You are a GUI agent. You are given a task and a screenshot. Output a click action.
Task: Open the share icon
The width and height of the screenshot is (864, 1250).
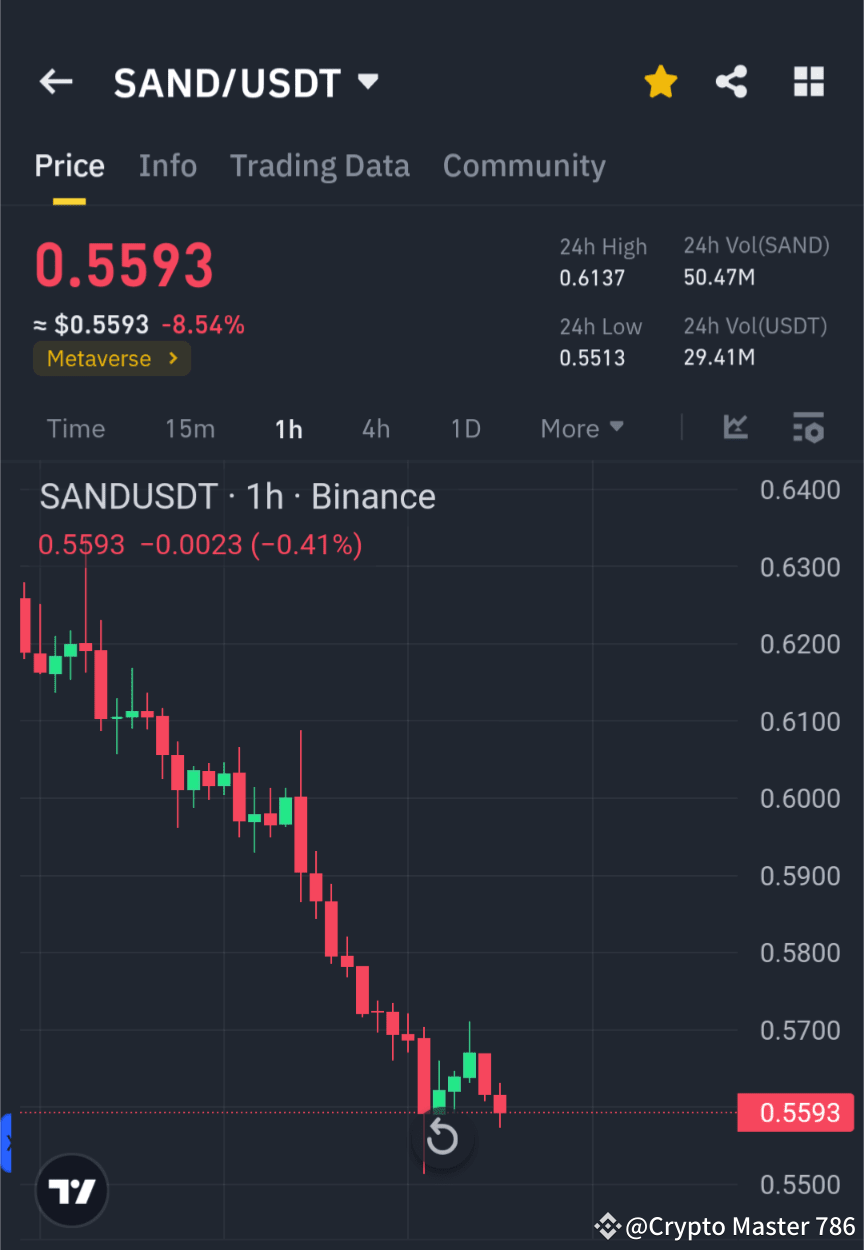coord(731,82)
